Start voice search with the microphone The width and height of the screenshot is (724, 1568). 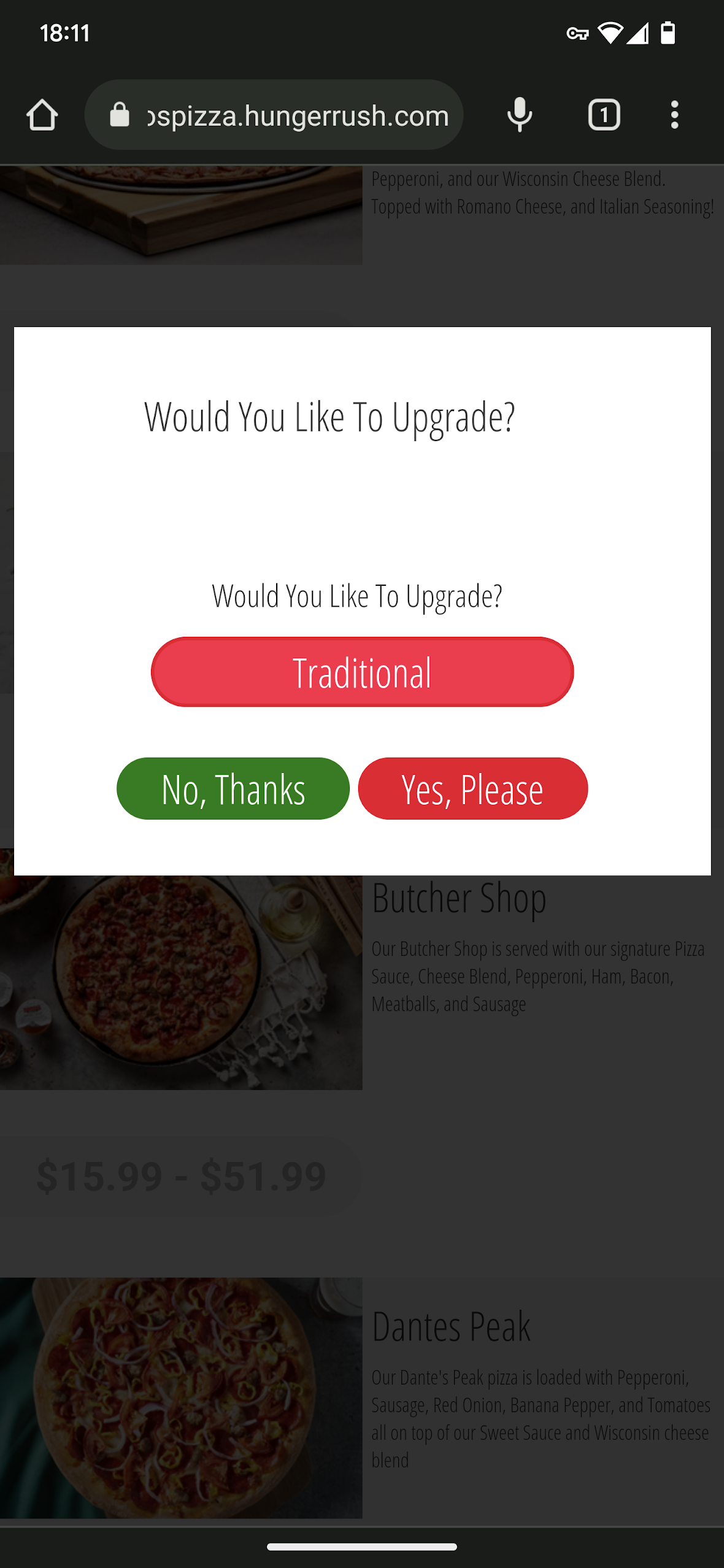click(519, 115)
